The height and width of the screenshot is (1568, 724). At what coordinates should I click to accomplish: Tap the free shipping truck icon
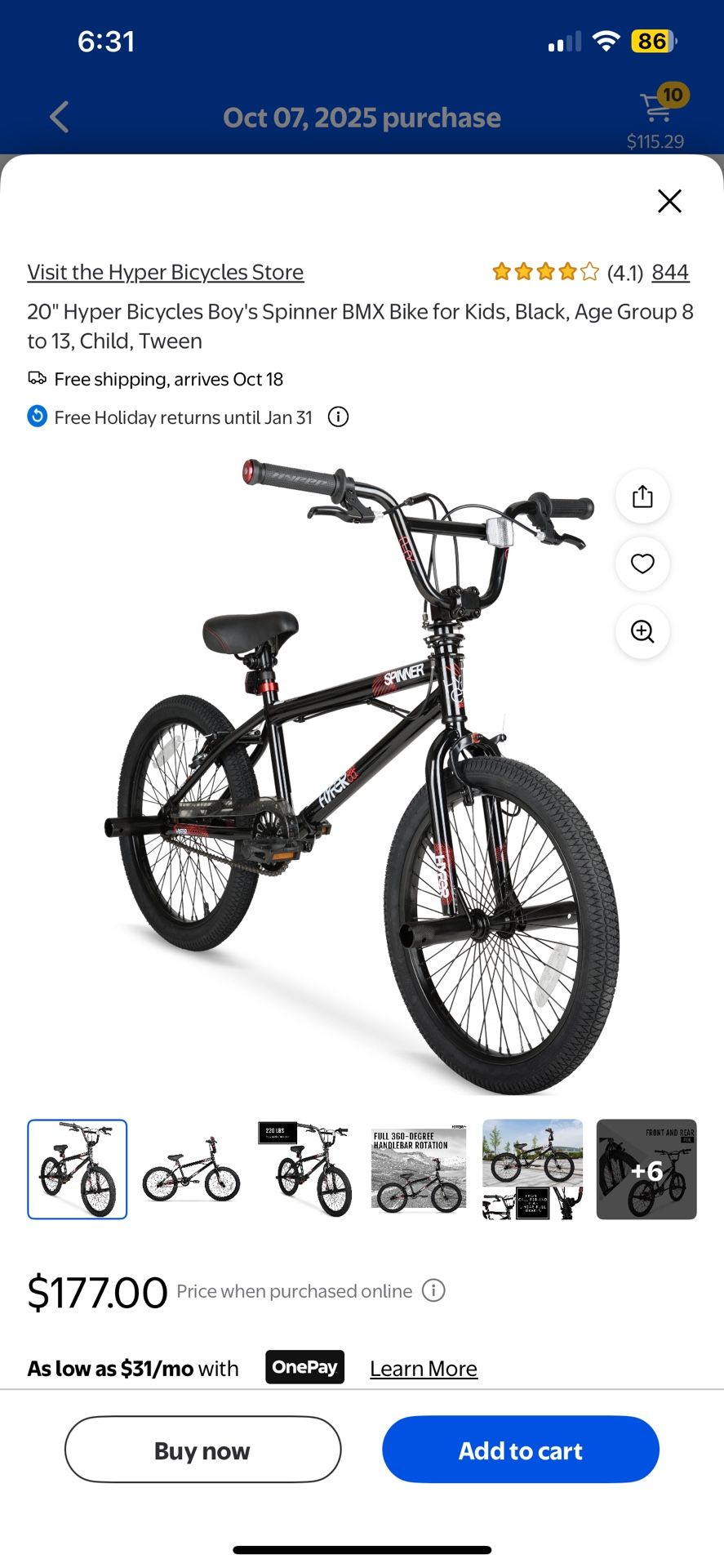click(x=37, y=378)
